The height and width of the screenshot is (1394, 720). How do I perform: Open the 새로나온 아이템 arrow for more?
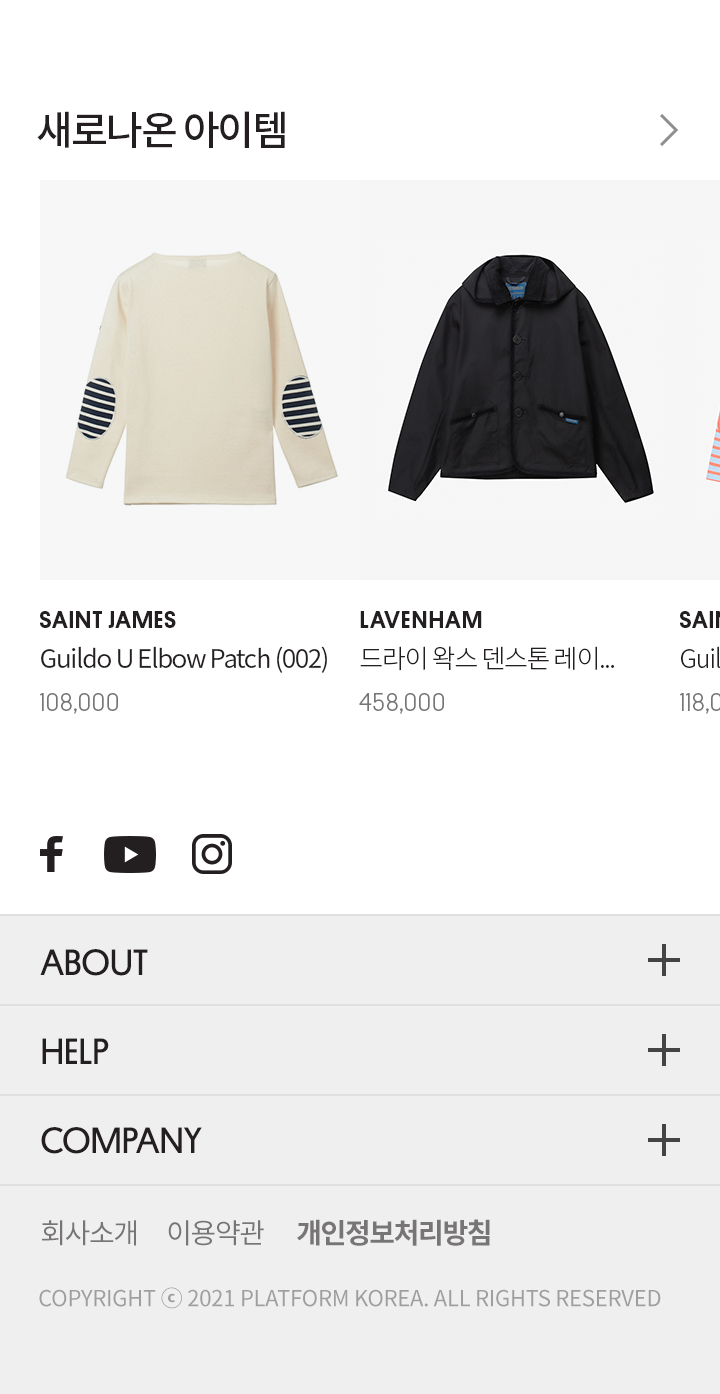(x=668, y=130)
